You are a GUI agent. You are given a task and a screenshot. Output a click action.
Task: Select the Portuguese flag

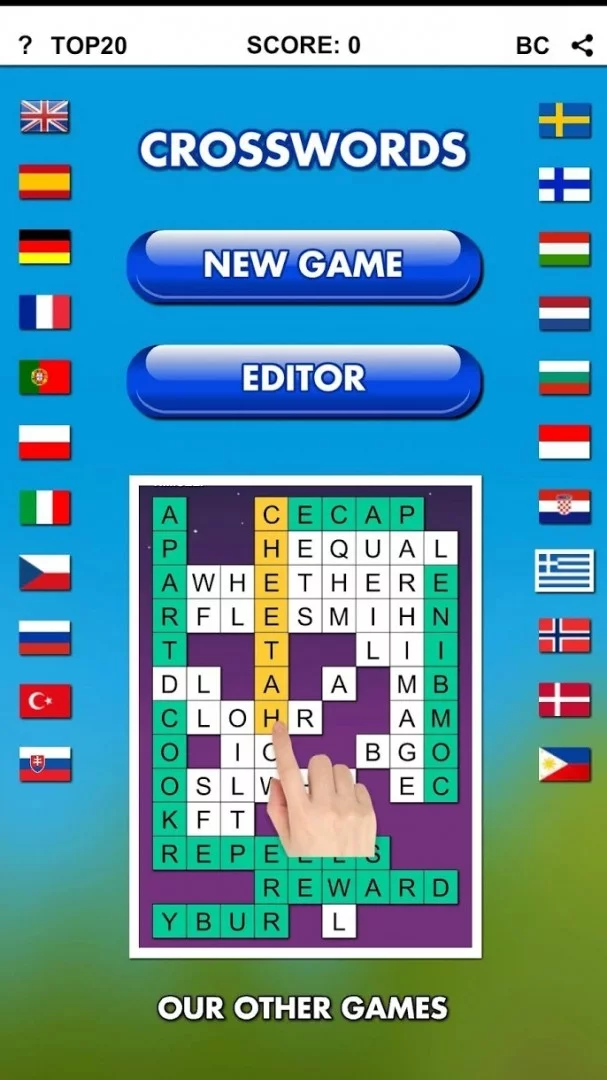click(x=45, y=377)
